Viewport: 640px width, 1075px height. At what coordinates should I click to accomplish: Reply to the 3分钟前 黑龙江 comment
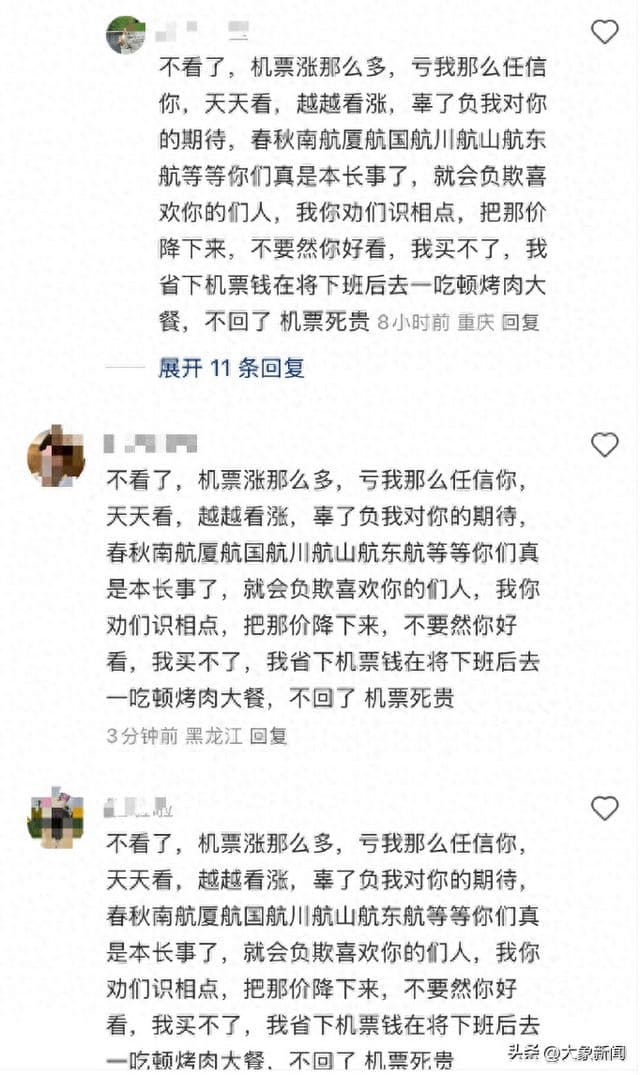coord(268,735)
